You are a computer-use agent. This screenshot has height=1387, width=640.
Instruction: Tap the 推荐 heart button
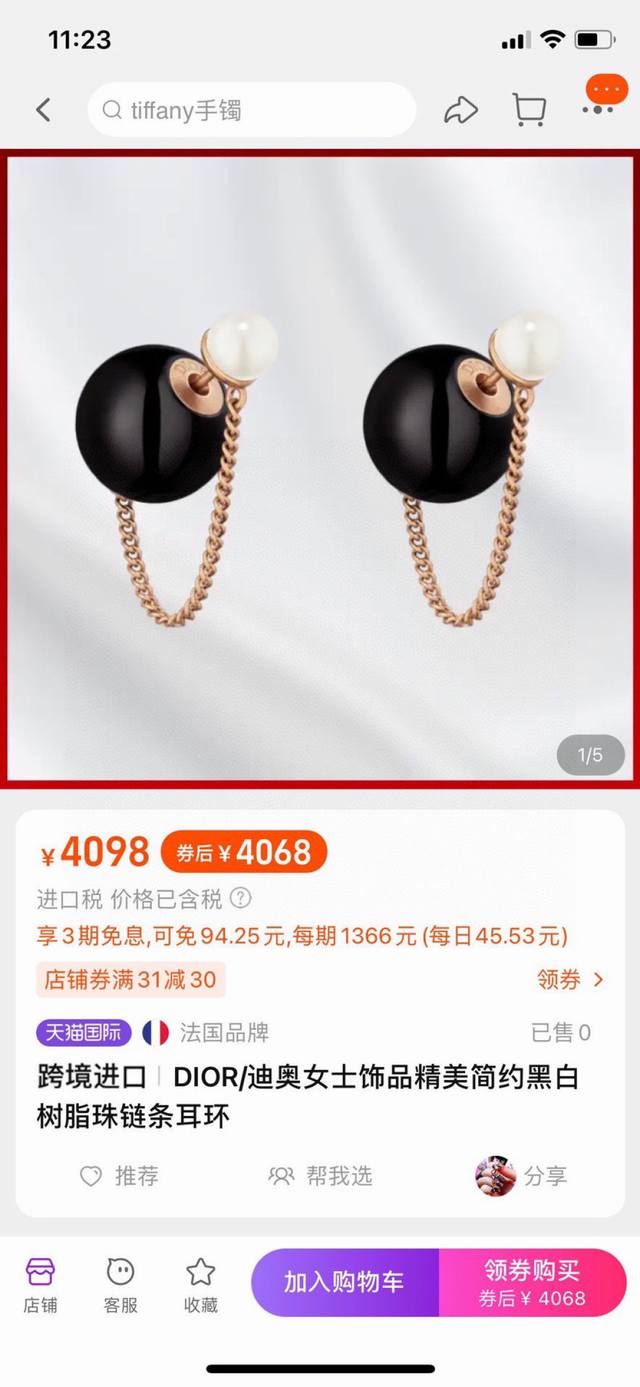pyautogui.click(x=120, y=1176)
